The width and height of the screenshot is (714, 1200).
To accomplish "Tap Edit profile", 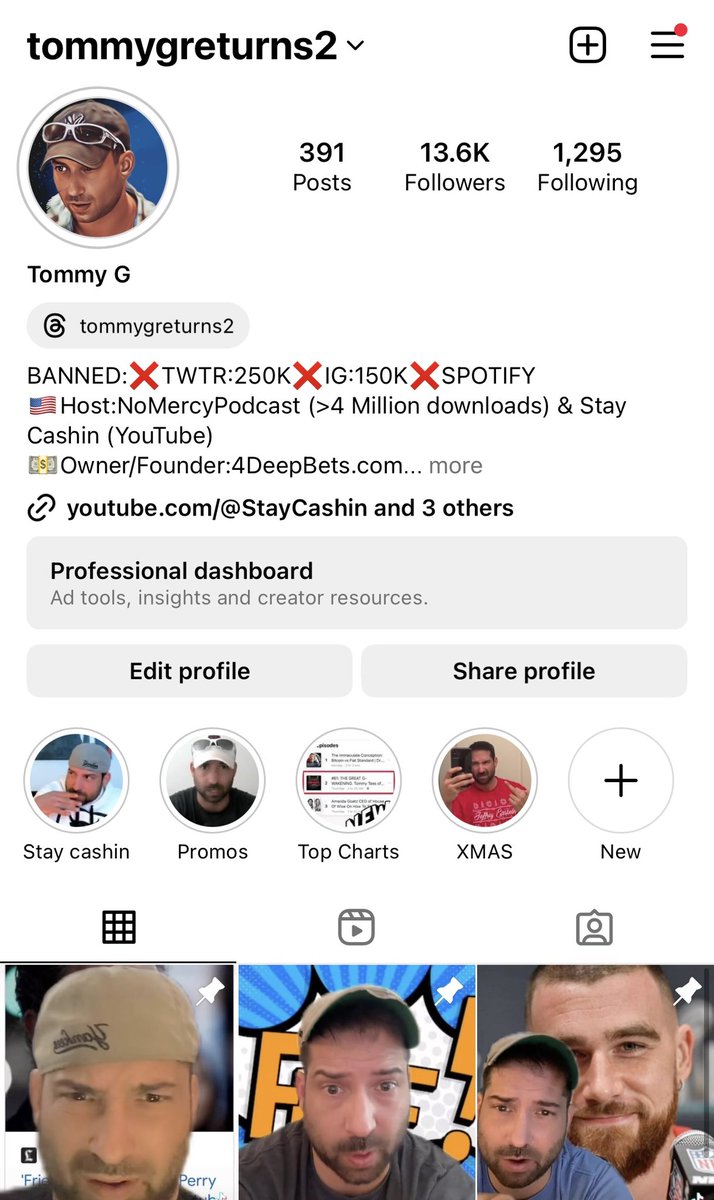I will (x=189, y=671).
